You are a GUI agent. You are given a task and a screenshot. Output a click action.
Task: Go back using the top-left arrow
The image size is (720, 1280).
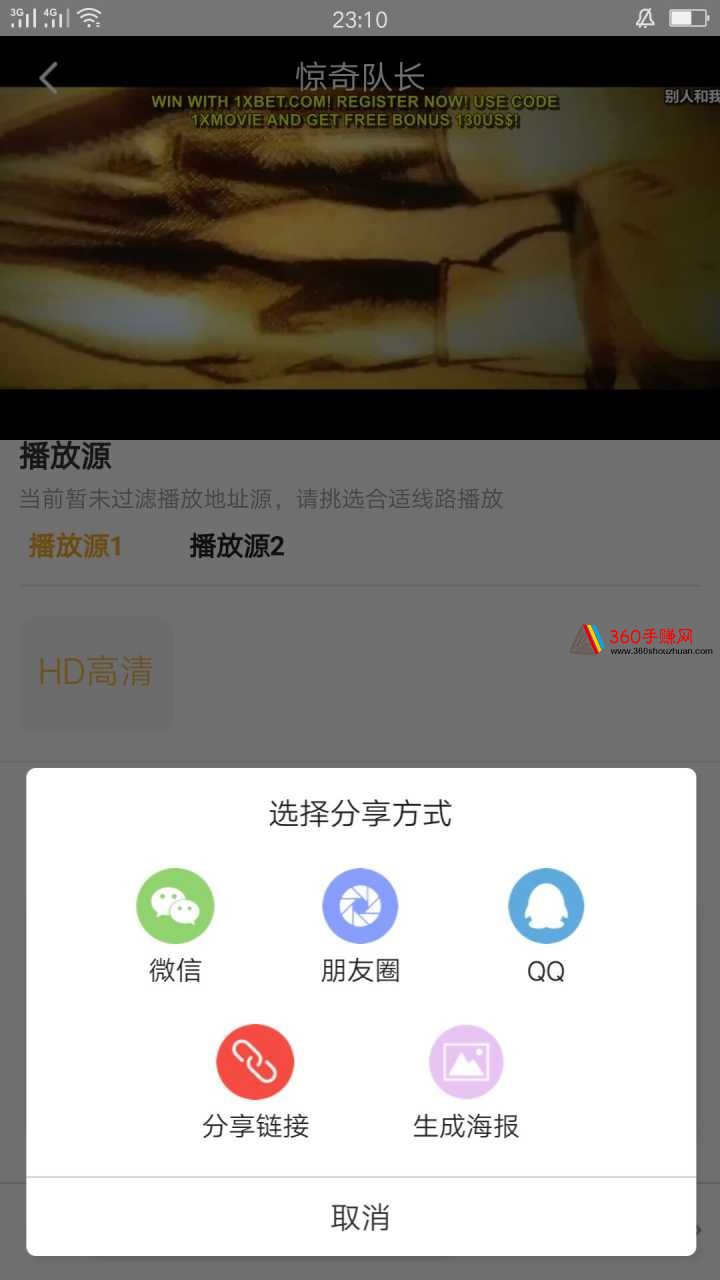coord(48,77)
